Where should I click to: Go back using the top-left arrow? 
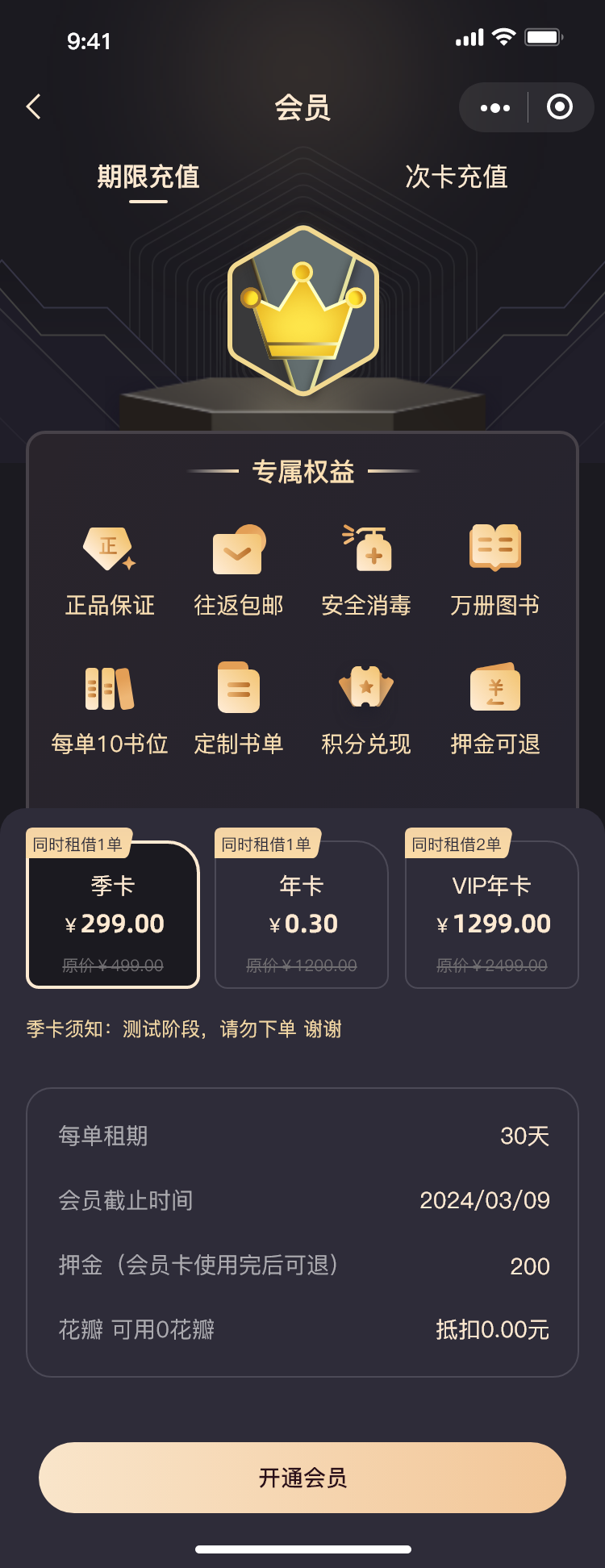click(34, 106)
